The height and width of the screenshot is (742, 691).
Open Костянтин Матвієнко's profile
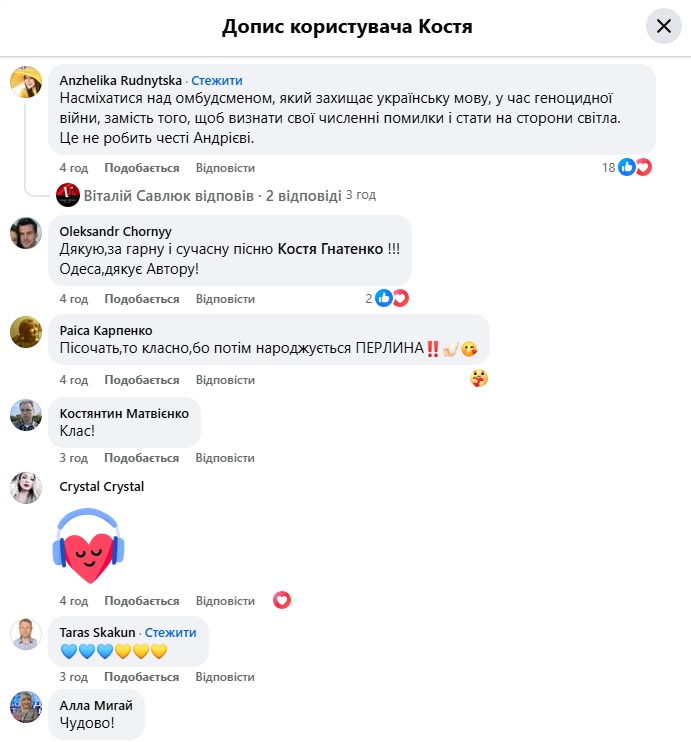pyautogui.click(x=124, y=413)
